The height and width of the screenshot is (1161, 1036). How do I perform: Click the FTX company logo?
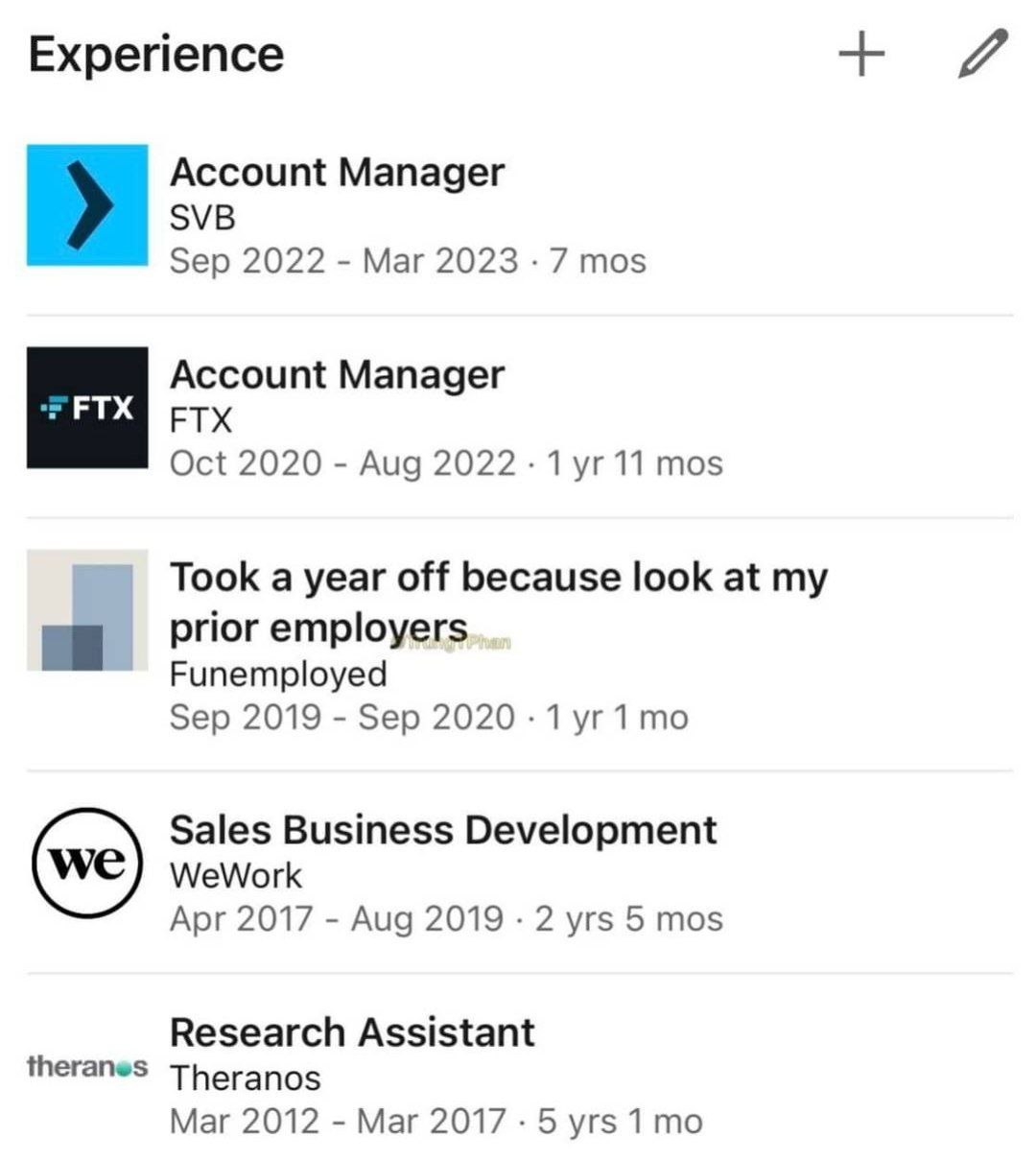pos(86,408)
